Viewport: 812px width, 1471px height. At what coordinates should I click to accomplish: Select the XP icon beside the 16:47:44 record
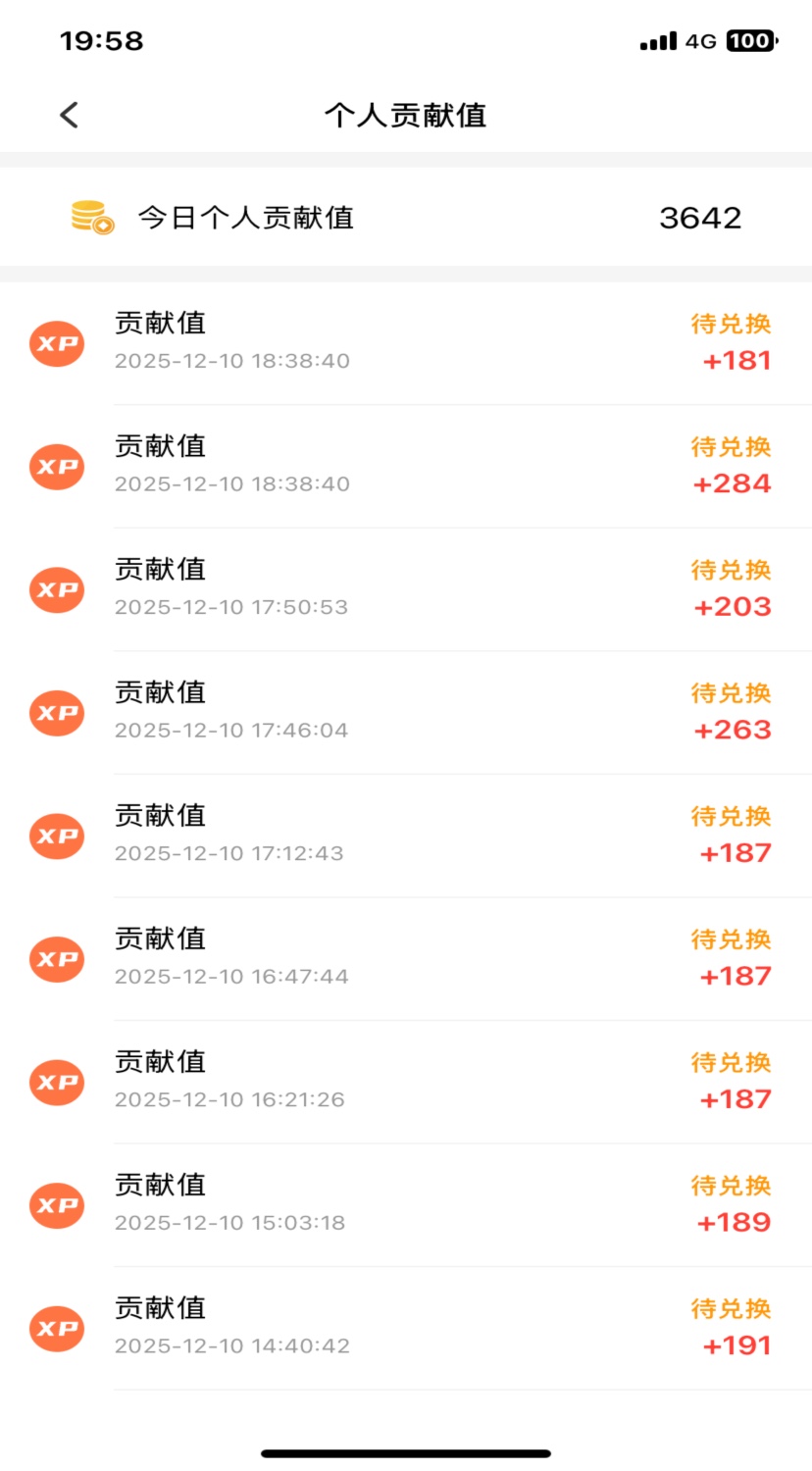[56, 959]
